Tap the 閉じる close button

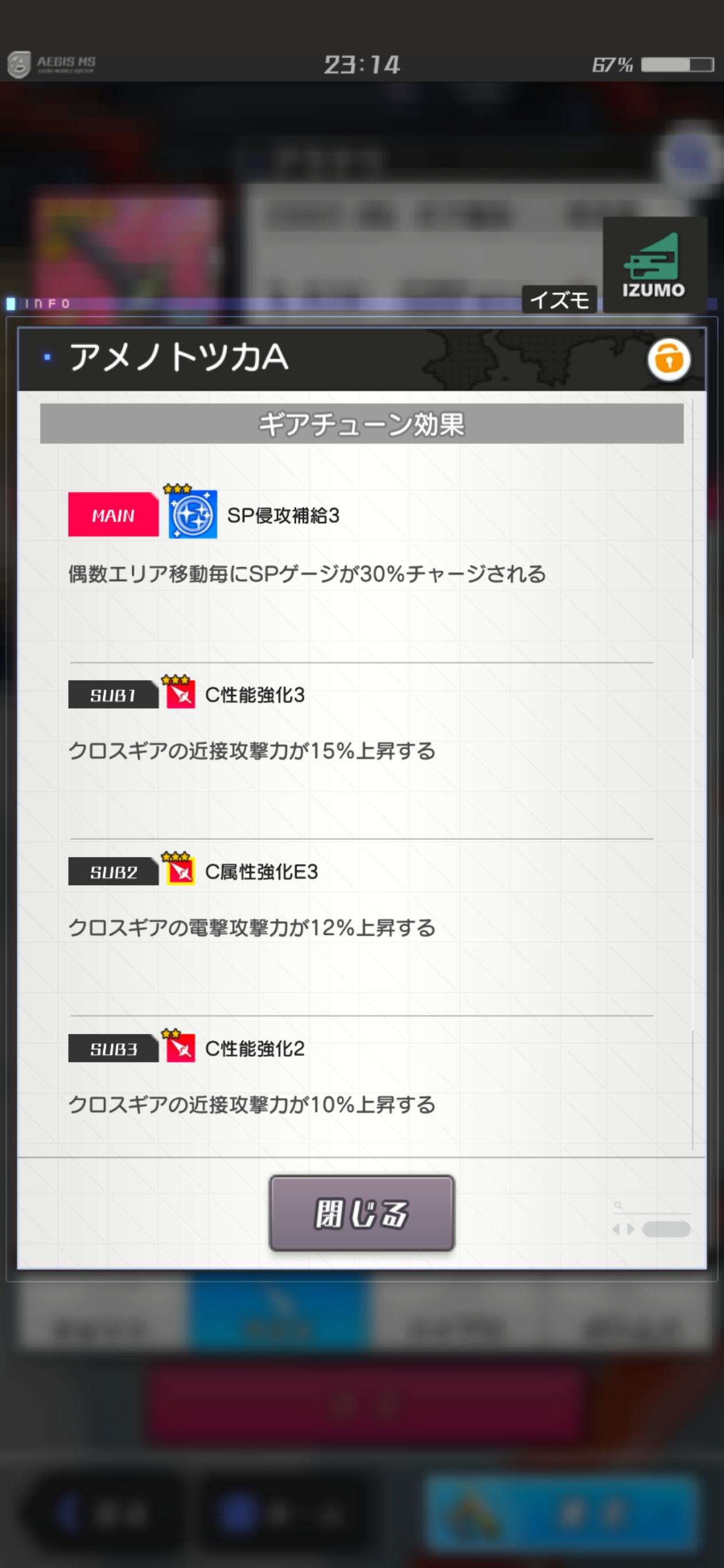click(x=361, y=1213)
